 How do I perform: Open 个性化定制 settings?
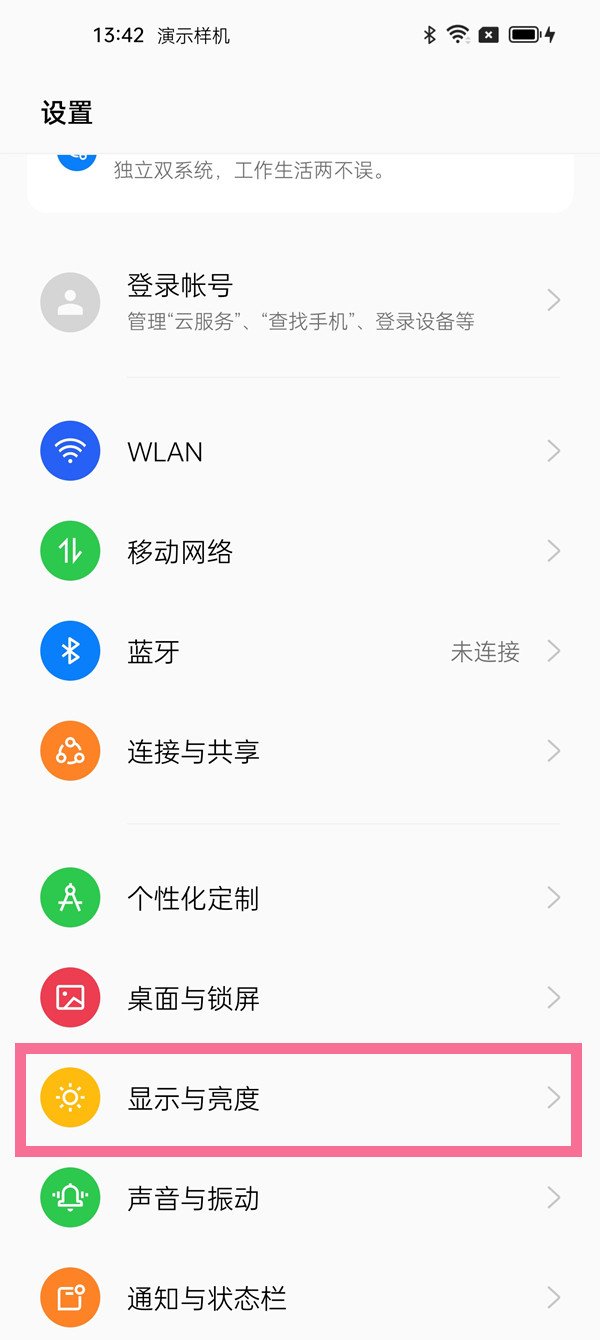coord(300,898)
